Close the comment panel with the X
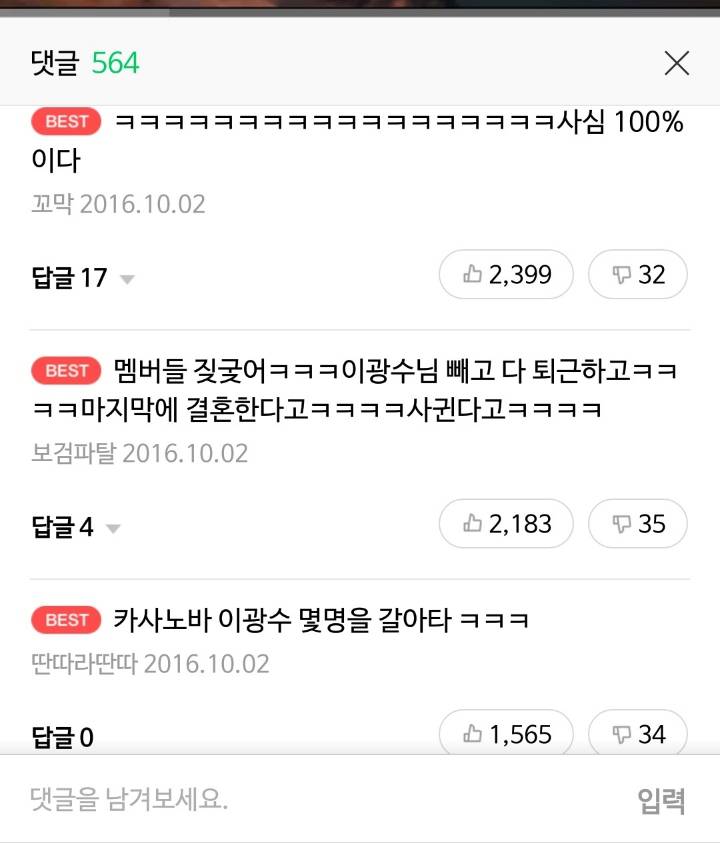This screenshot has height=843, width=720. pyautogui.click(x=677, y=63)
